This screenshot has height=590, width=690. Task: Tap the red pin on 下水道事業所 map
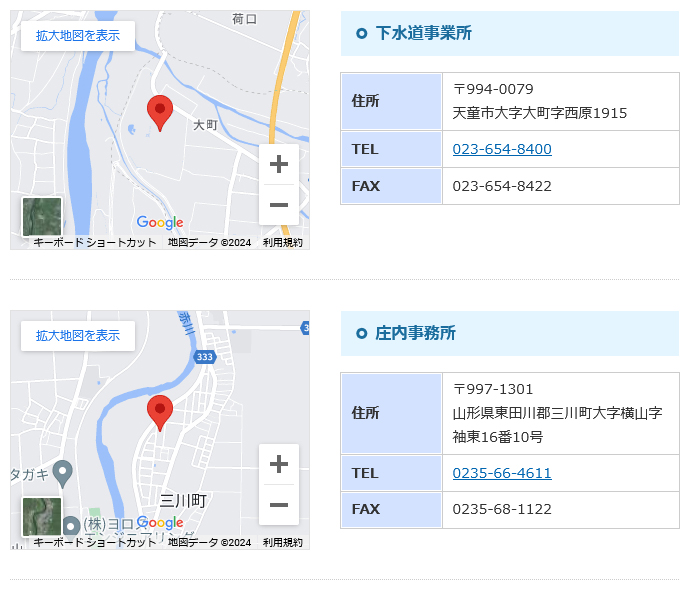coord(159,112)
